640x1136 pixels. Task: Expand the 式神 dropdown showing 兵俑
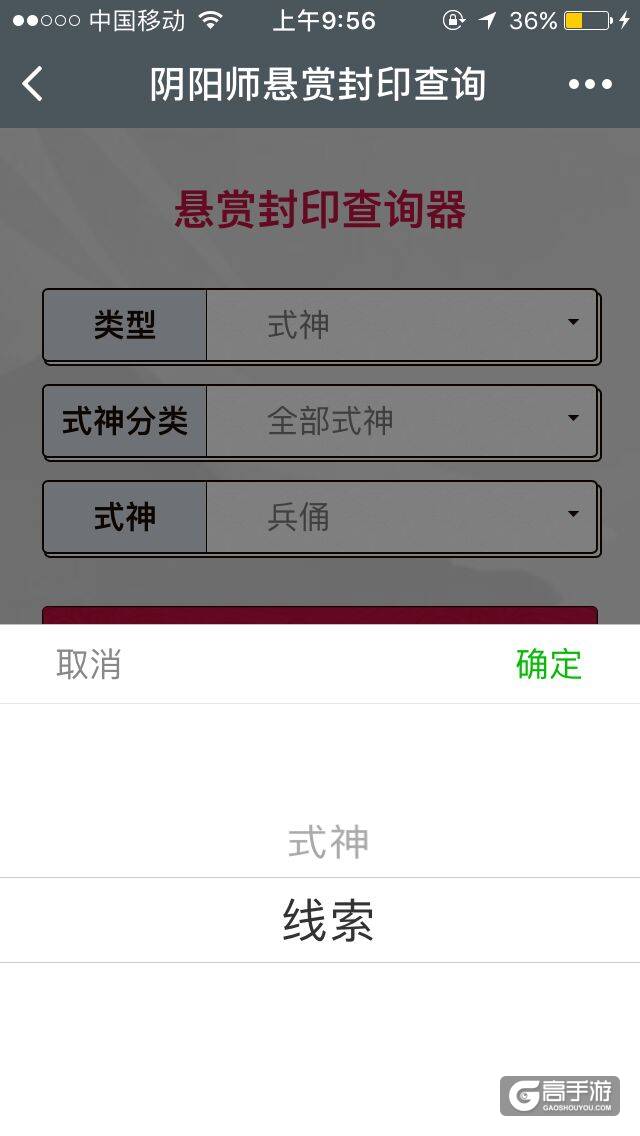[400, 517]
